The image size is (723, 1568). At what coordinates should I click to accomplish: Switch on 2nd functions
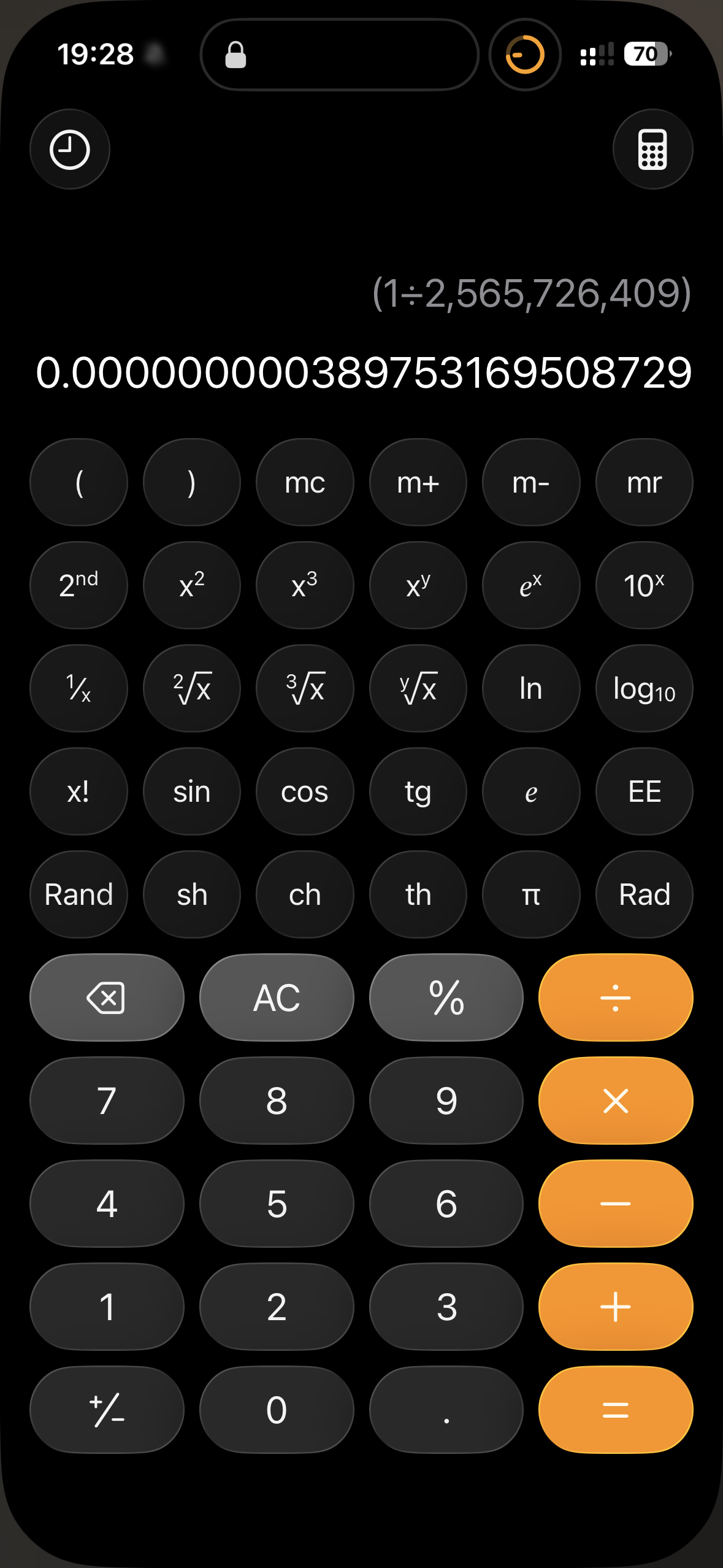[x=78, y=585]
